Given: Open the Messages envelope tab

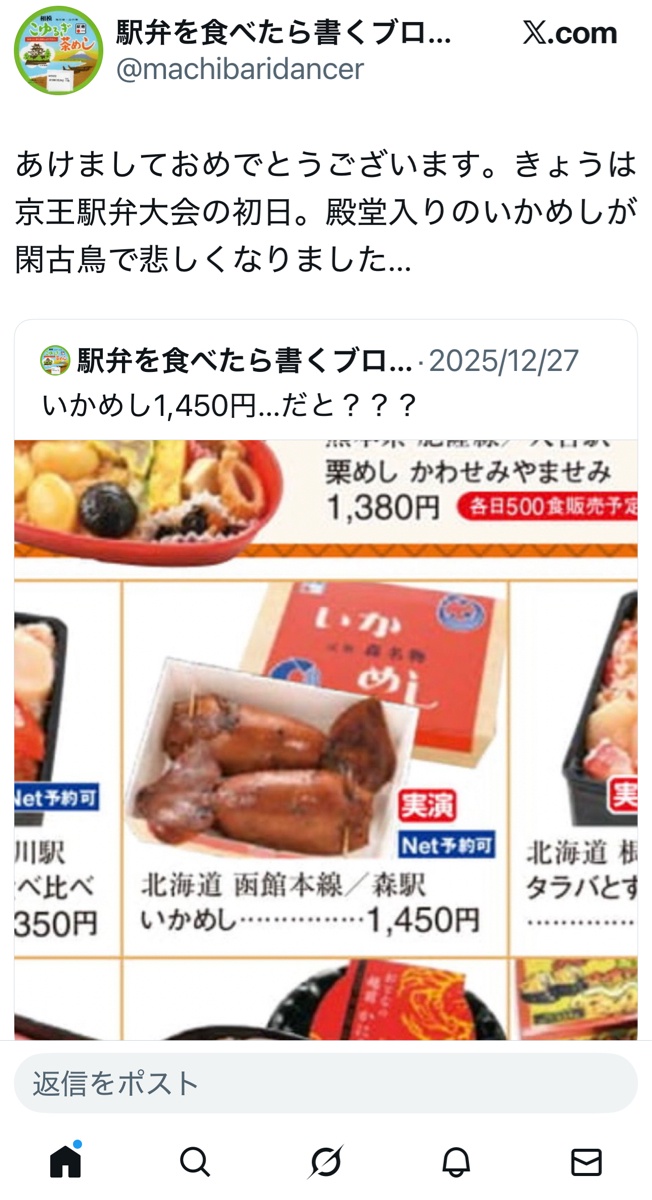Looking at the screenshot, I should tap(586, 1161).
